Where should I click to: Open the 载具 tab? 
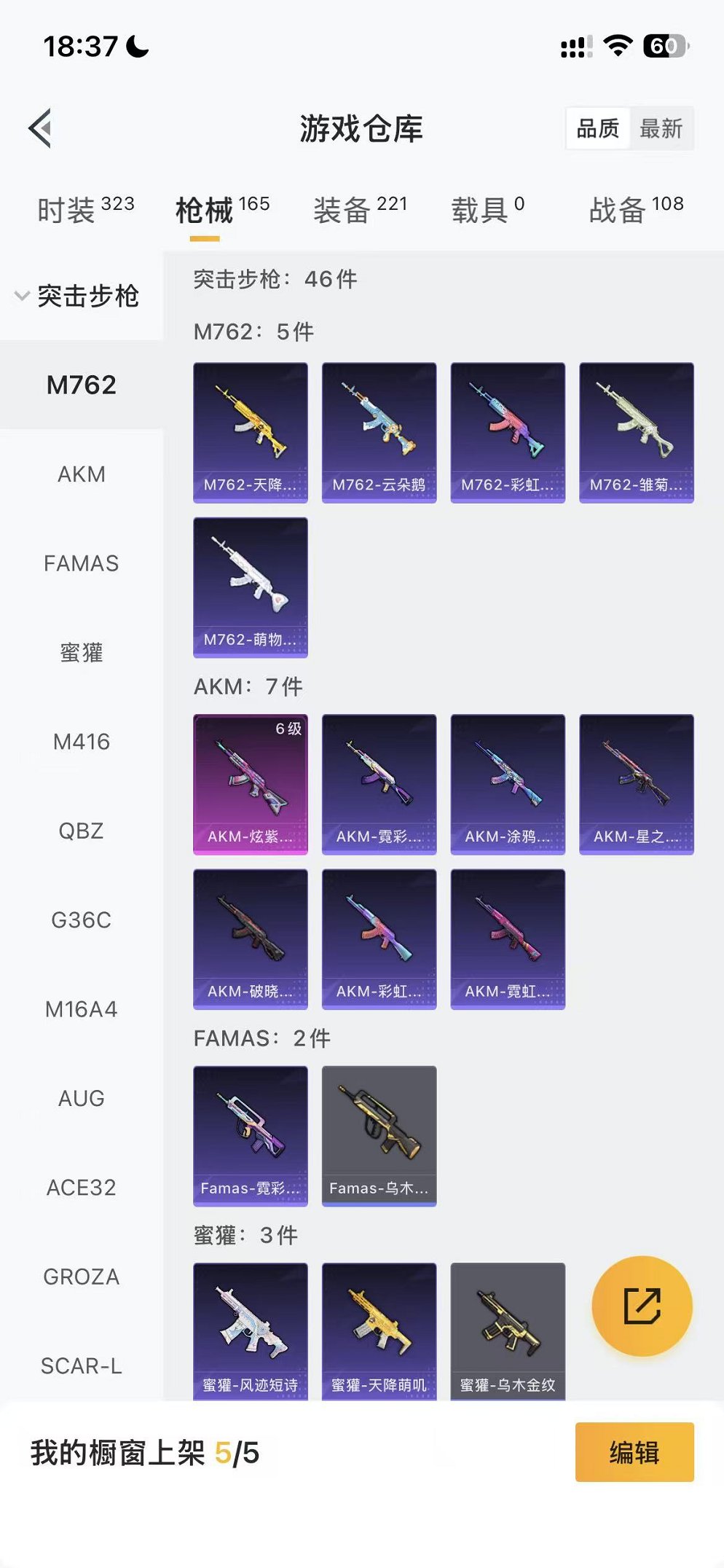[487, 210]
